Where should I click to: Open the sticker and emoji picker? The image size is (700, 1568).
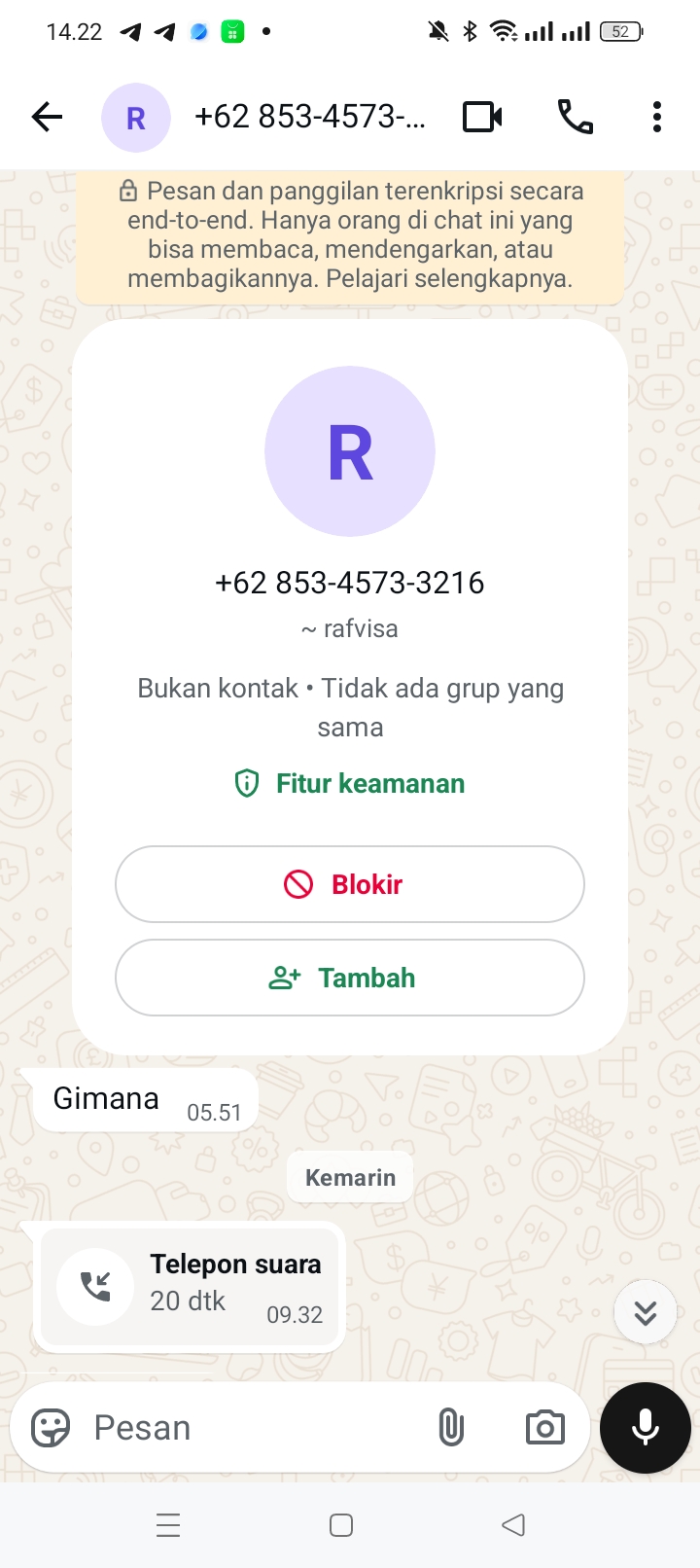51,1428
